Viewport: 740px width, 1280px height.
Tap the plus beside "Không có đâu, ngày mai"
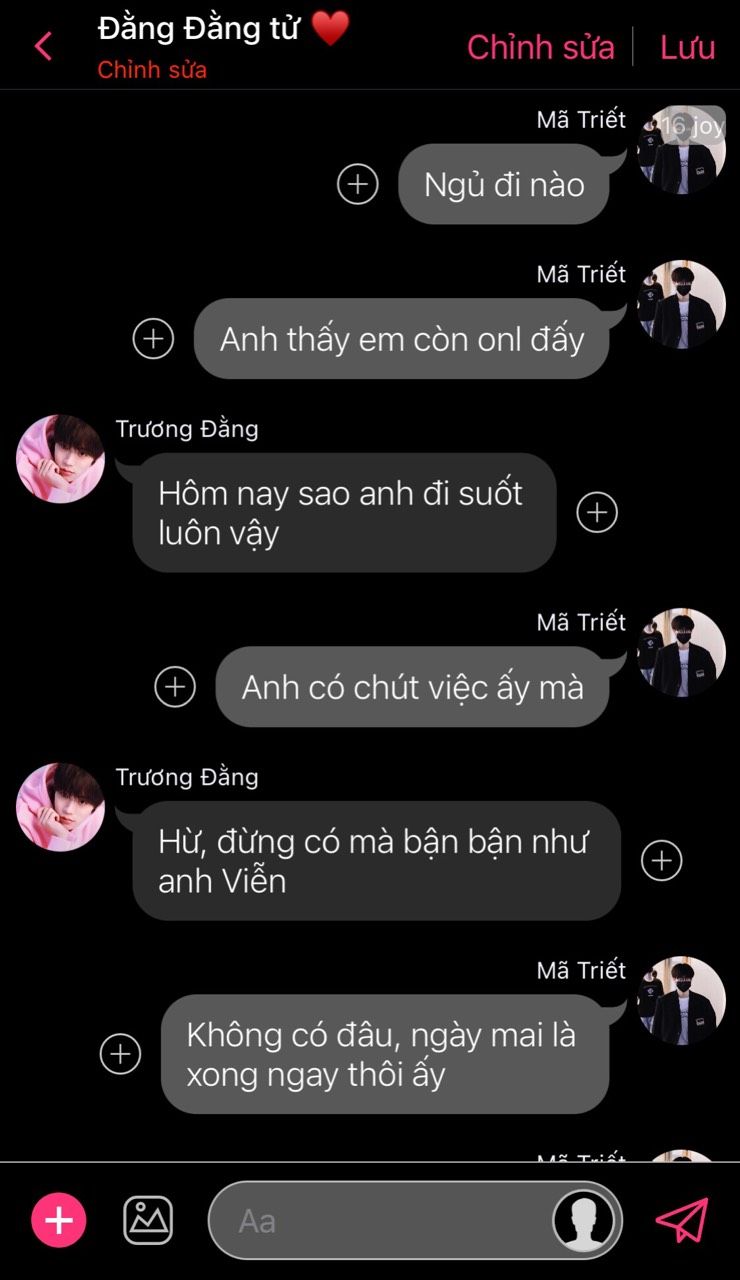pyautogui.click(x=120, y=1053)
